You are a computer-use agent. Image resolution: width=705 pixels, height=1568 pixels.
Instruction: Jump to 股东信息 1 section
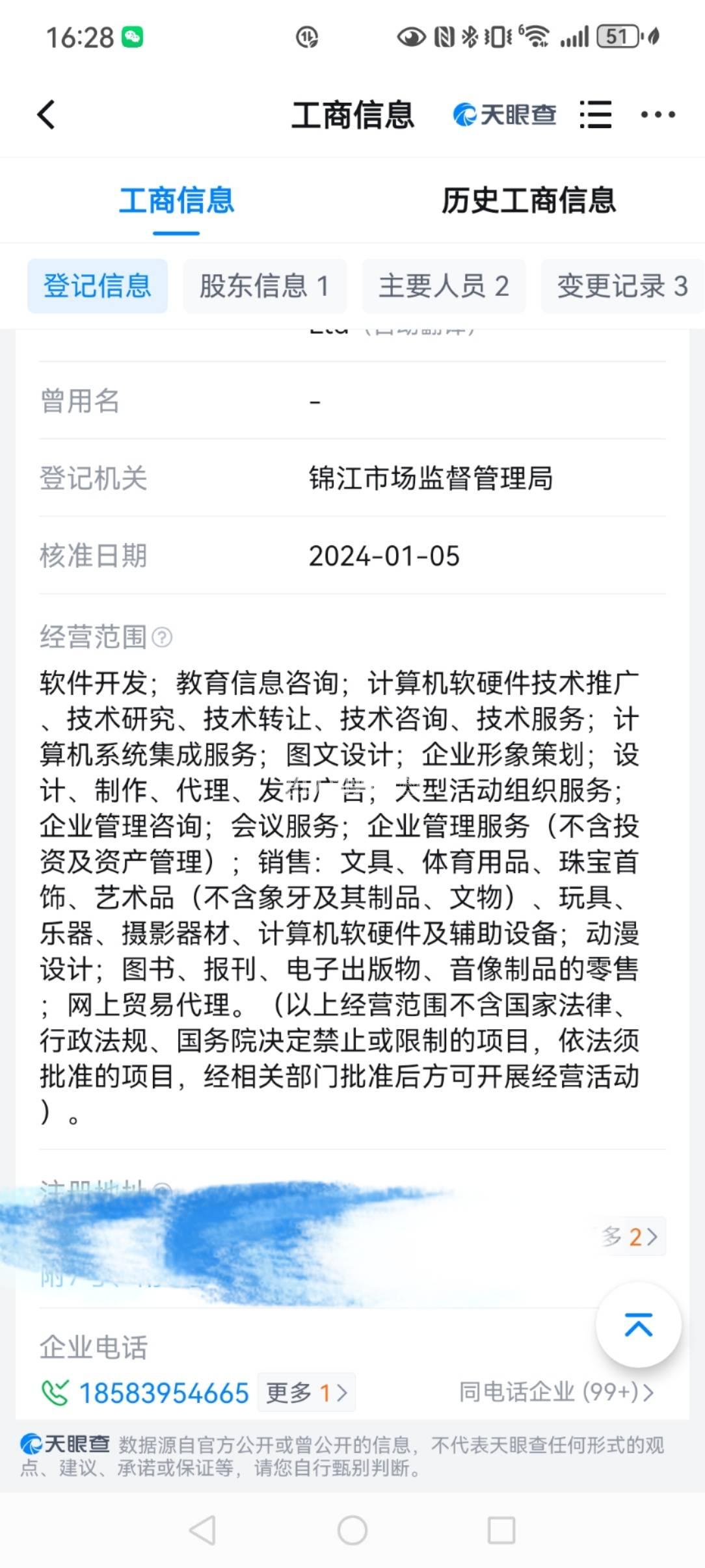[x=265, y=286]
